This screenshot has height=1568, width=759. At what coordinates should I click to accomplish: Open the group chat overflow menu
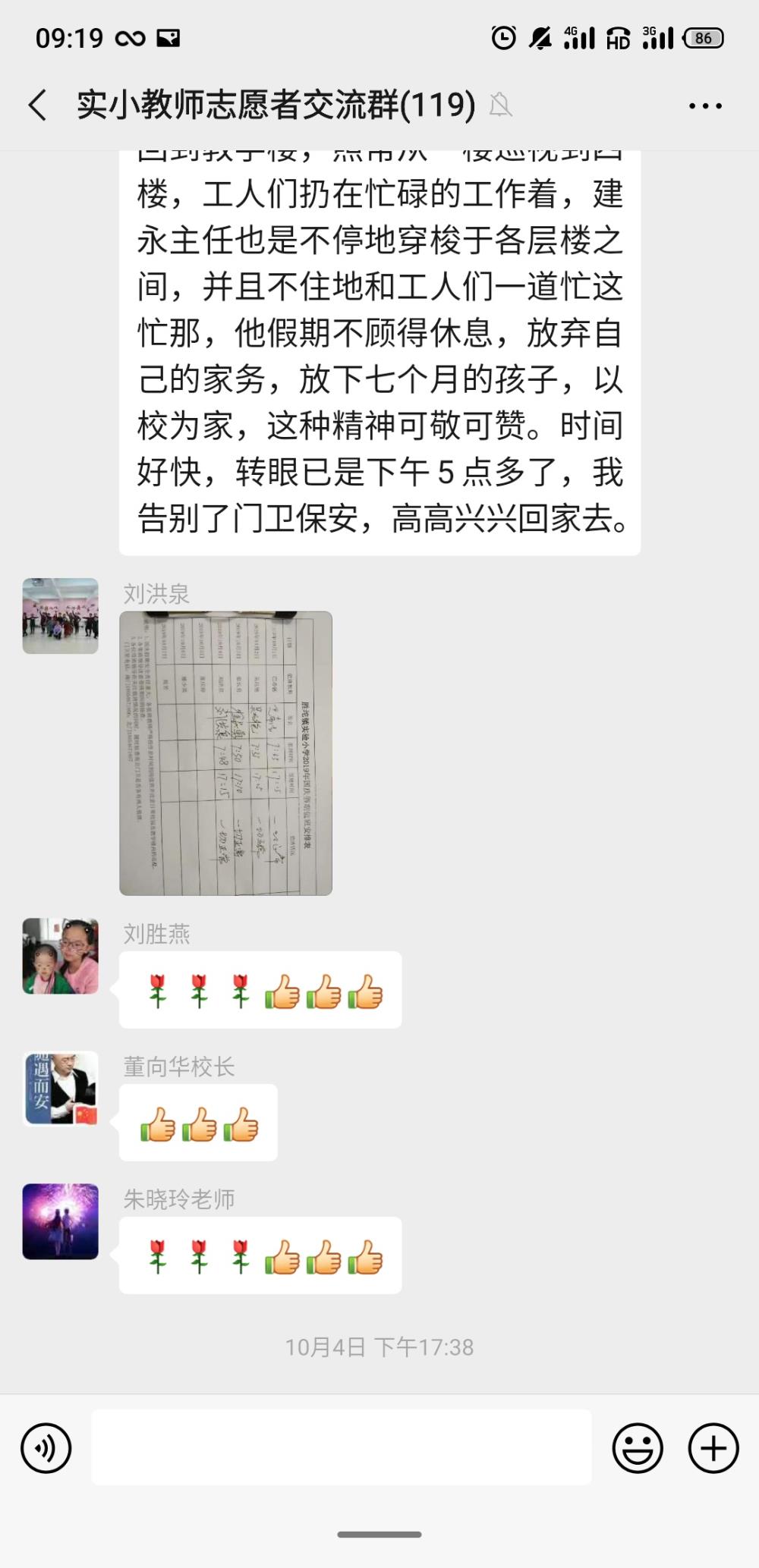point(705,106)
